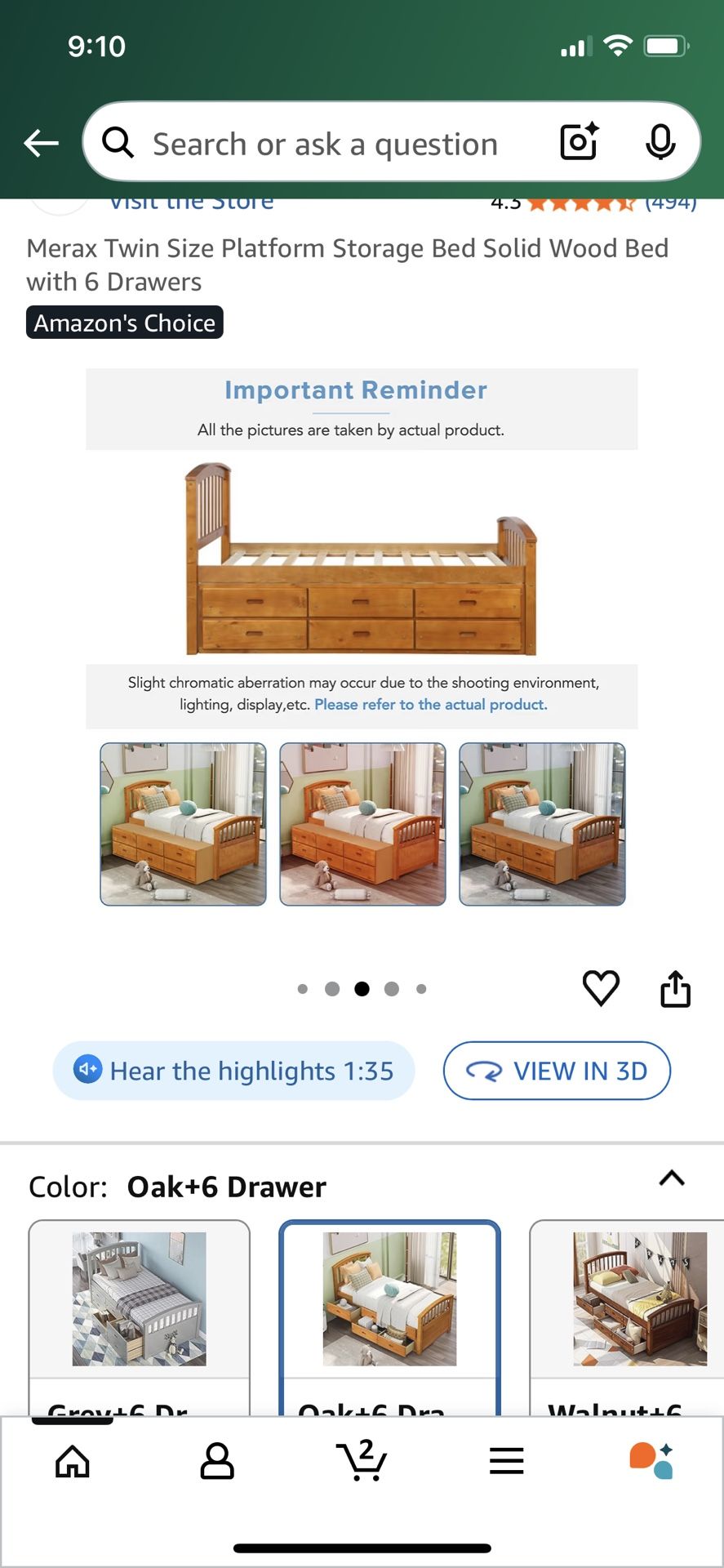Open the shopping cart with 2 items
Viewport: 724px width, 1568px height.
[x=362, y=1461]
